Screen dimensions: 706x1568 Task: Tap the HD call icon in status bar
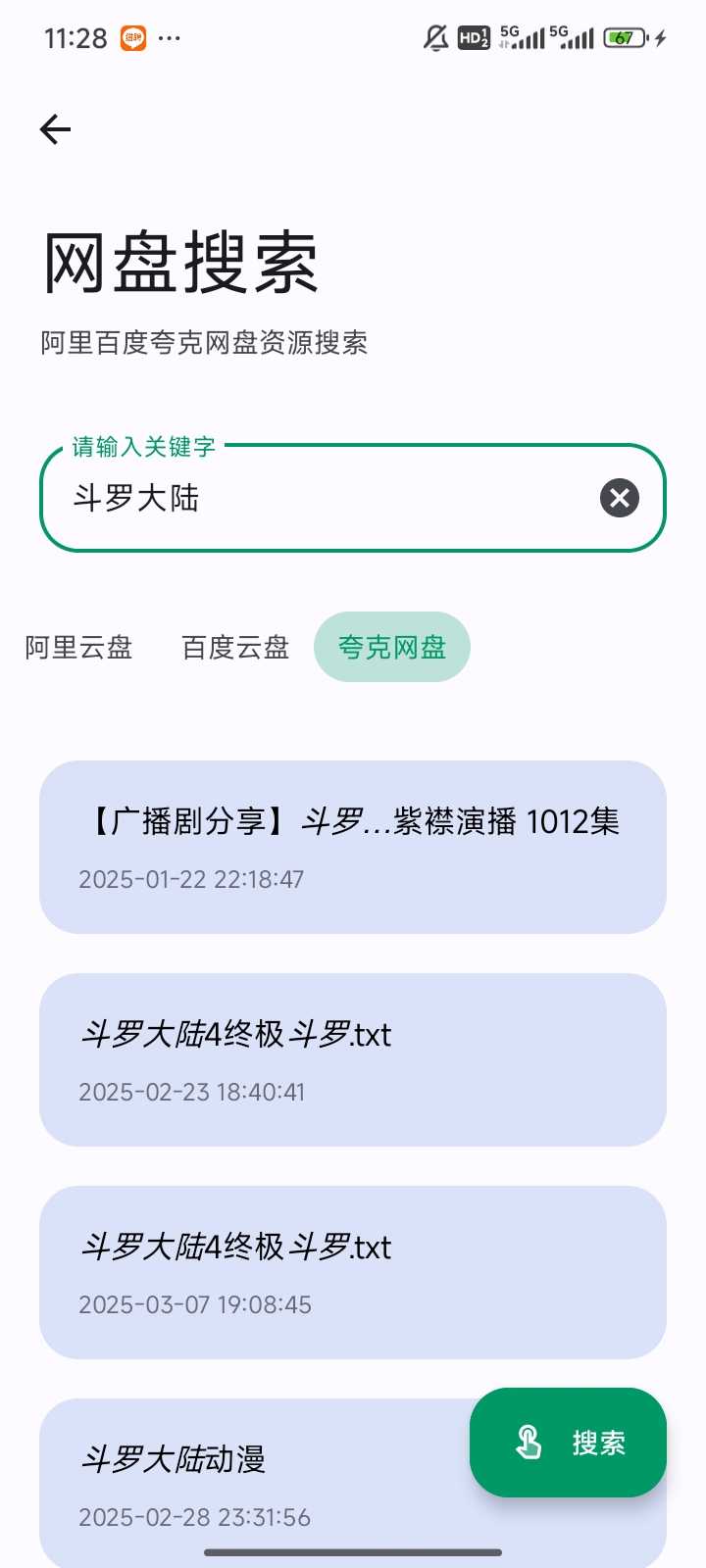(473, 37)
